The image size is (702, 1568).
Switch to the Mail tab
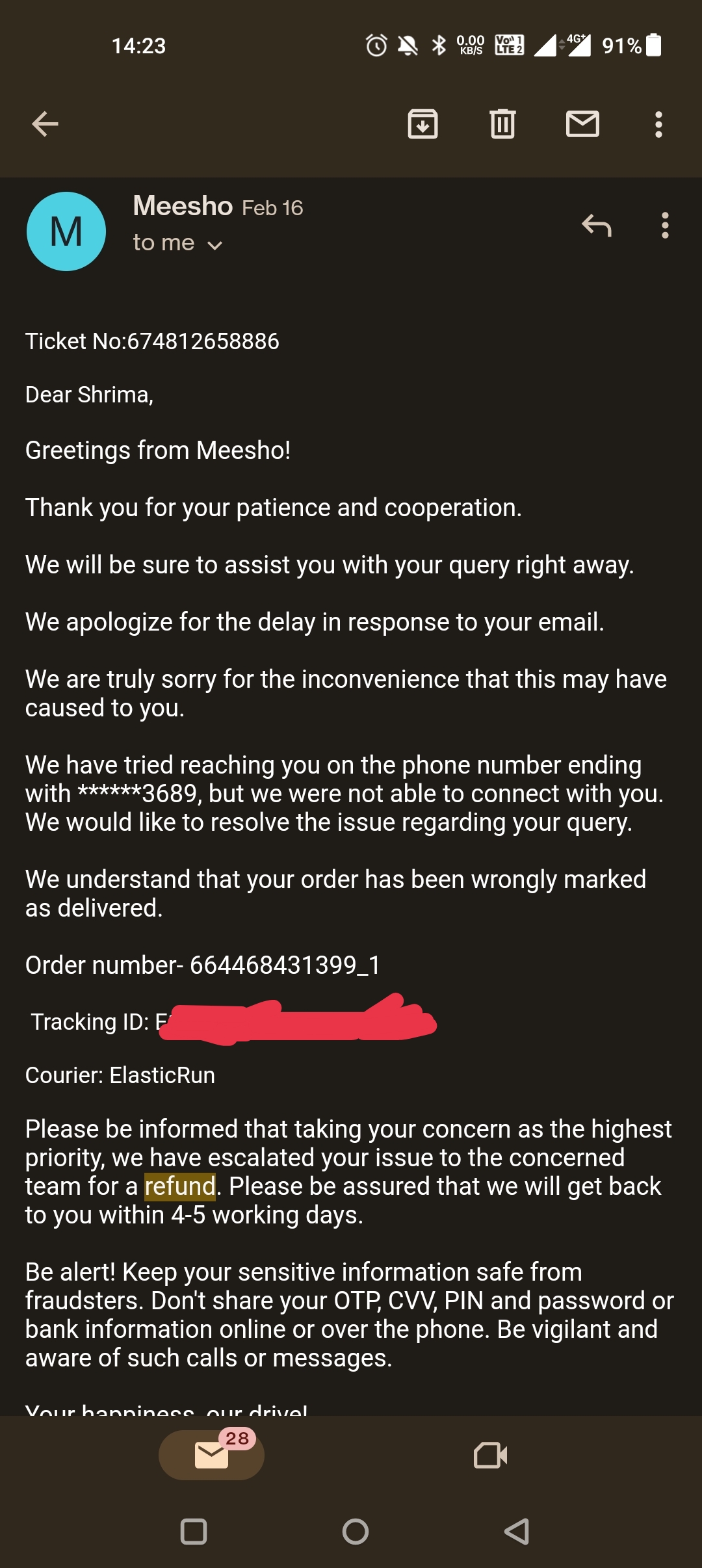[x=211, y=1456]
